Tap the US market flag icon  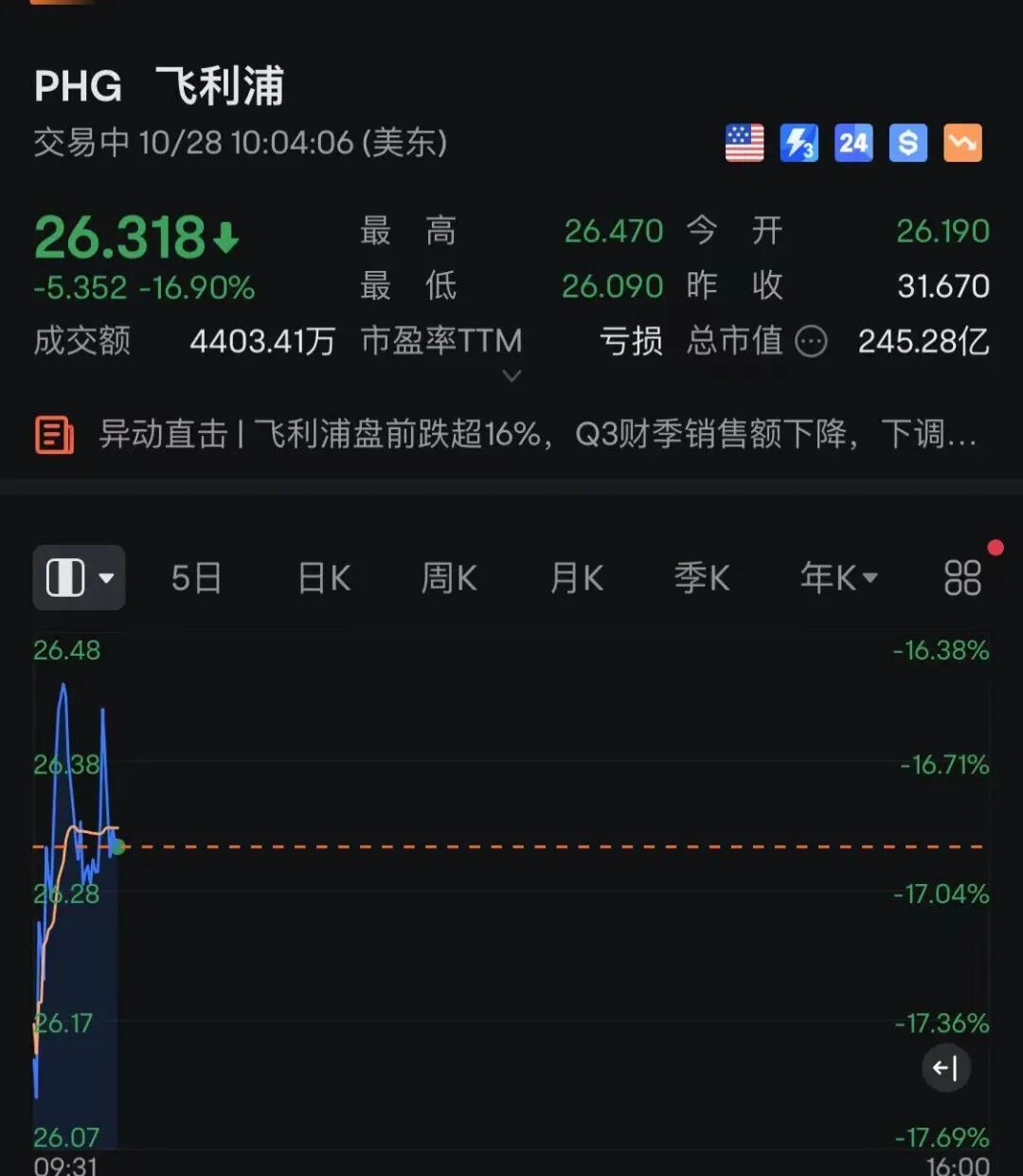[745, 143]
